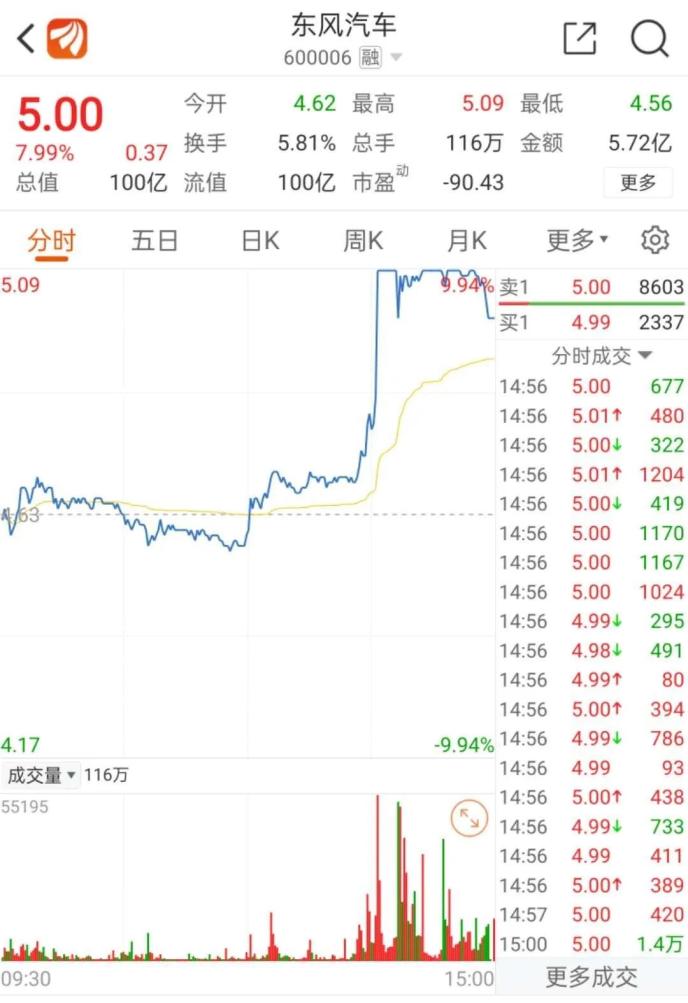The image size is (688, 1003).
Task: View 更多成交 transaction records
Action: coord(591,976)
